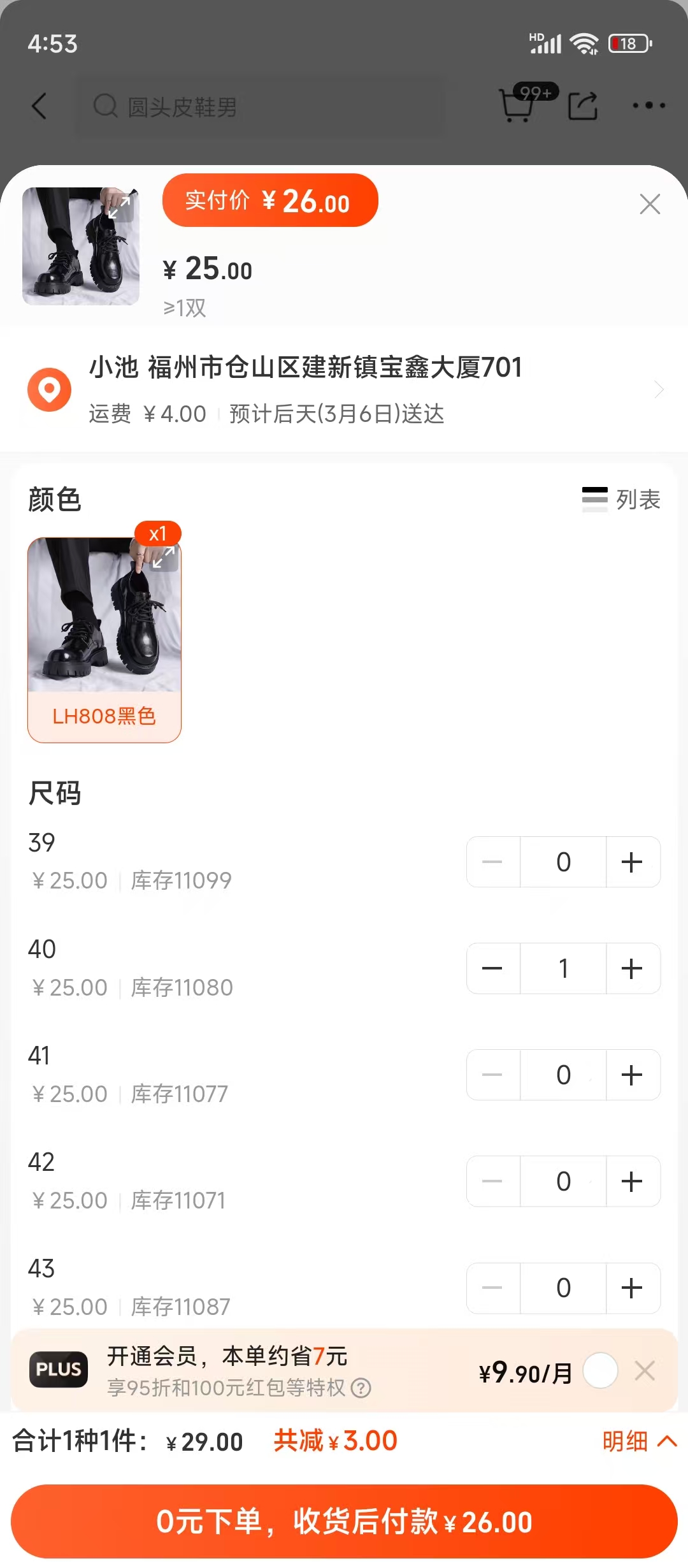Open PLUS membership privileges help icon
Image resolution: width=688 pixels, height=1568 pixels.
(361, 1388)
